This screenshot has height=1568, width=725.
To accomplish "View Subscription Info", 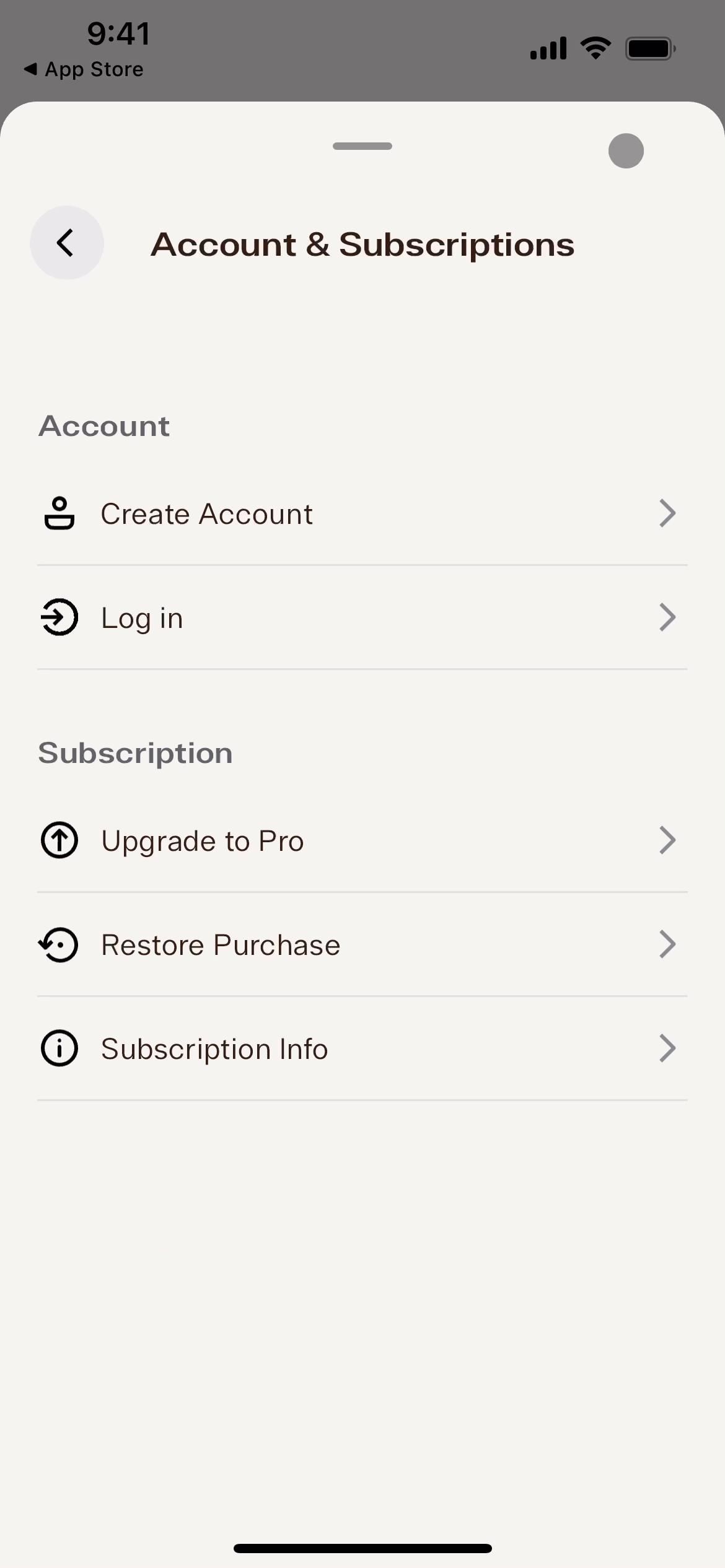I will coord(362,1049).
